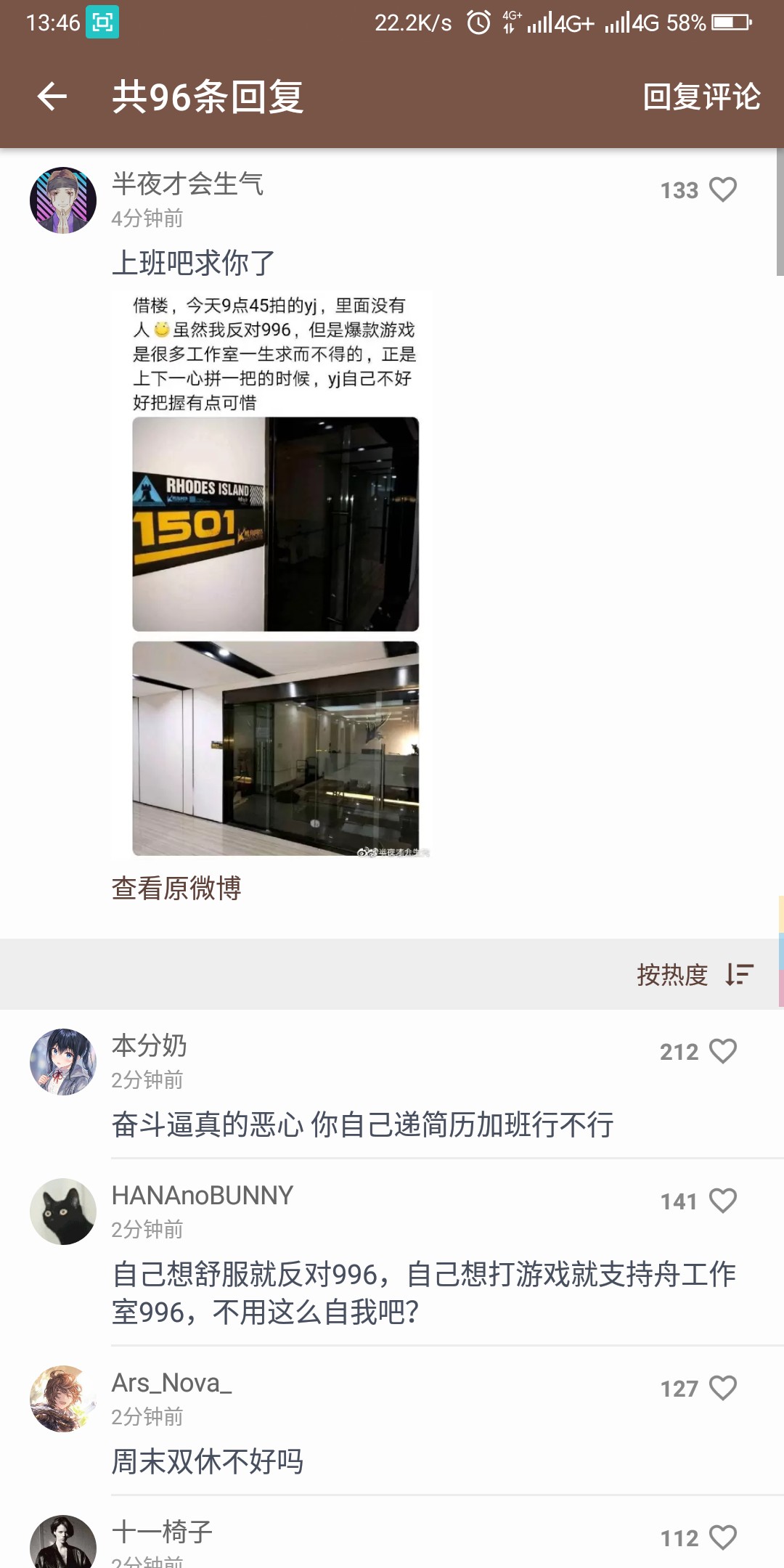
Task: Like the reply from HANAnoBUNNY
Action: [x=722, y=1201]
